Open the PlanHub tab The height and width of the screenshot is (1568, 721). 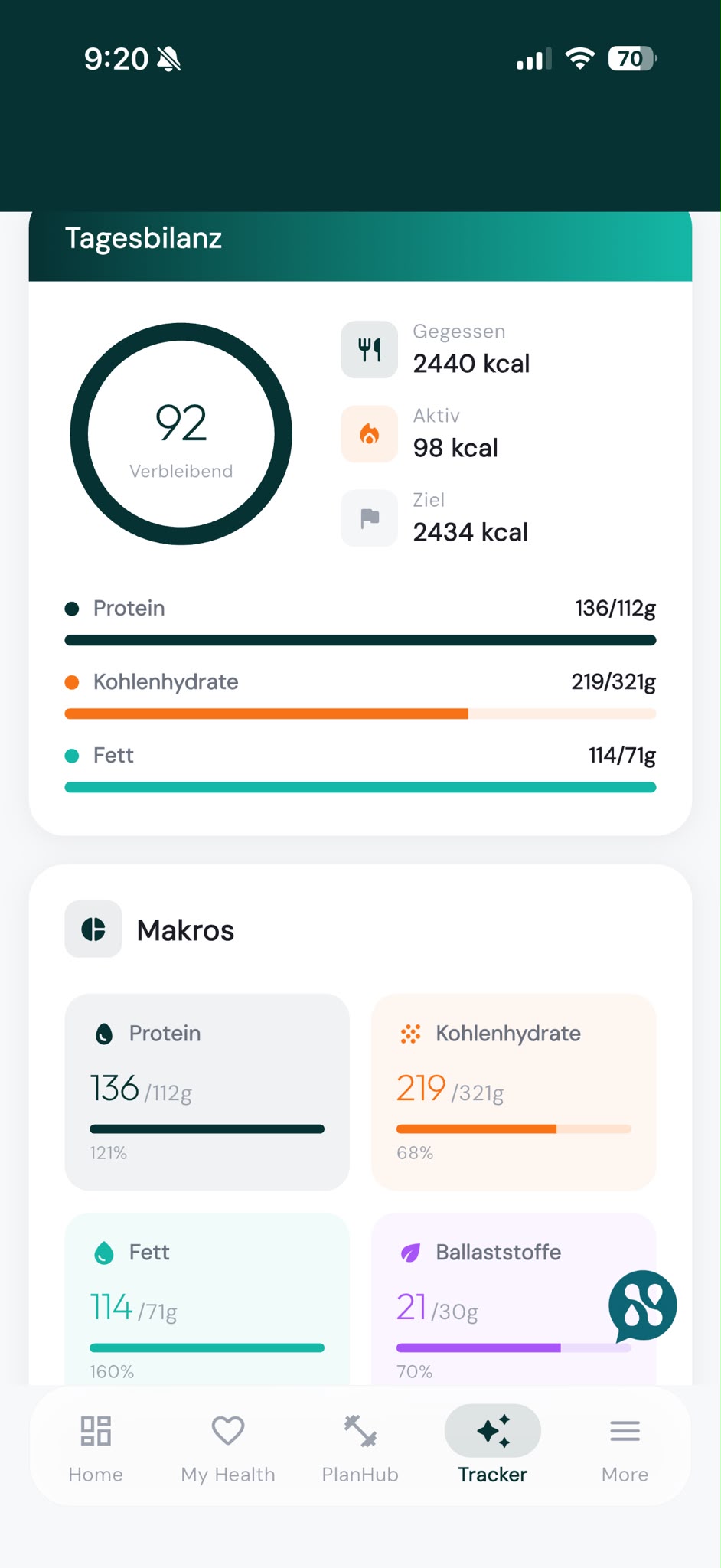click(360, 1449)
